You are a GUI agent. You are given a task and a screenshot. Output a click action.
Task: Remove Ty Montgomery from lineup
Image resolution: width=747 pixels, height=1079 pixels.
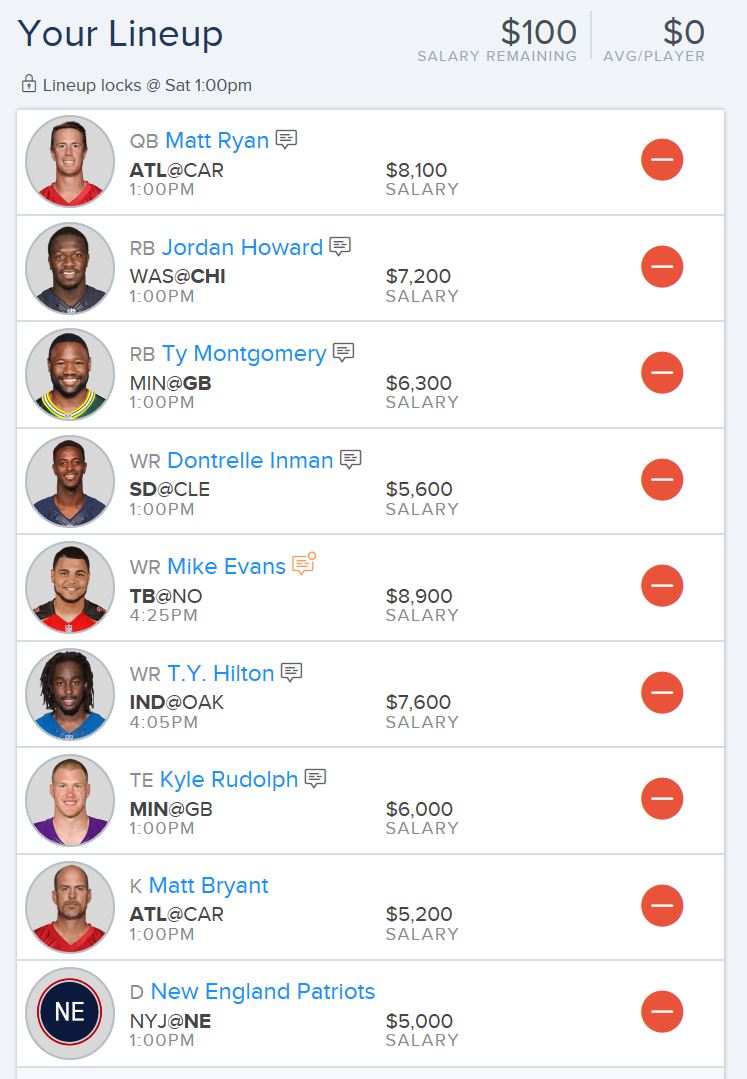pyautogui.click(x=662, y=373)
